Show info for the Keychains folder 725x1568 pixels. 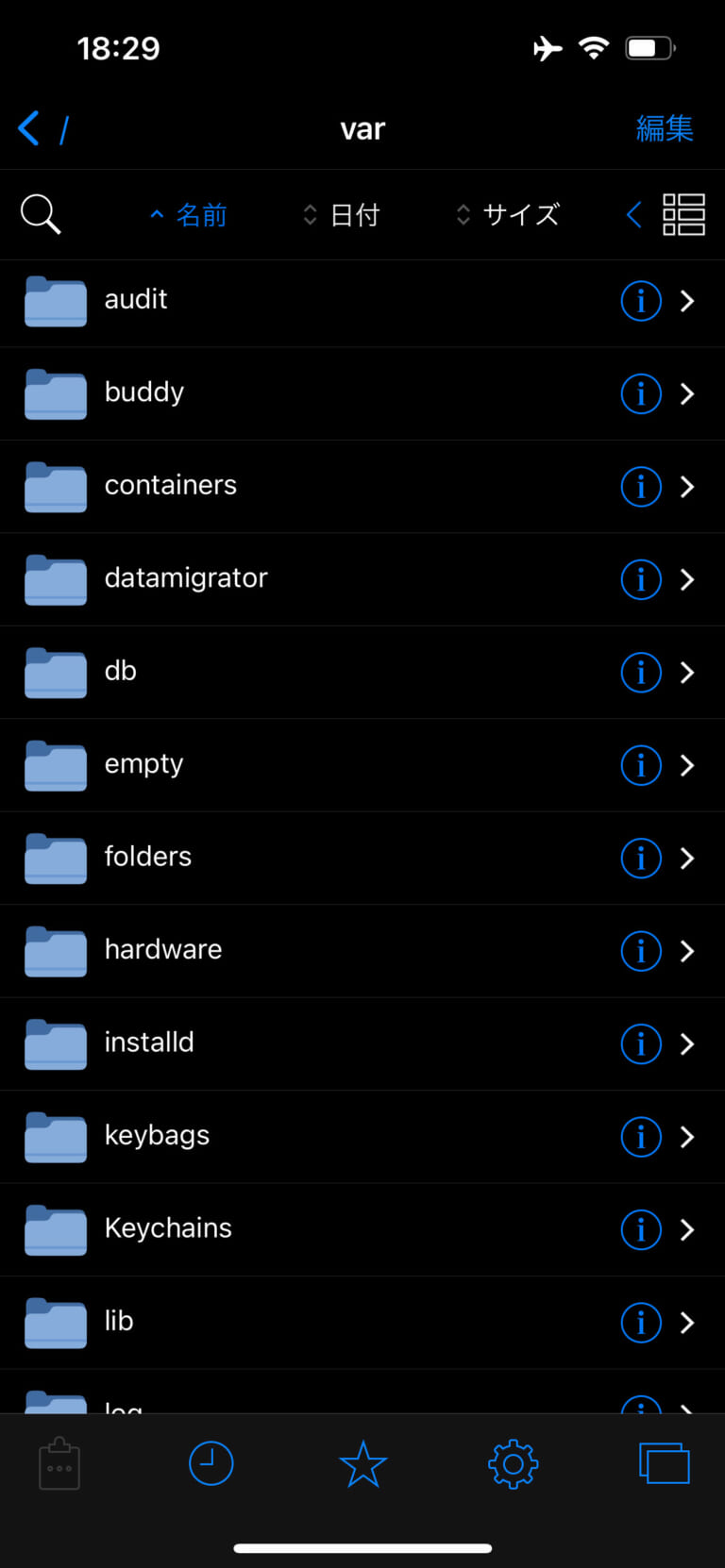pos(641,1229)
